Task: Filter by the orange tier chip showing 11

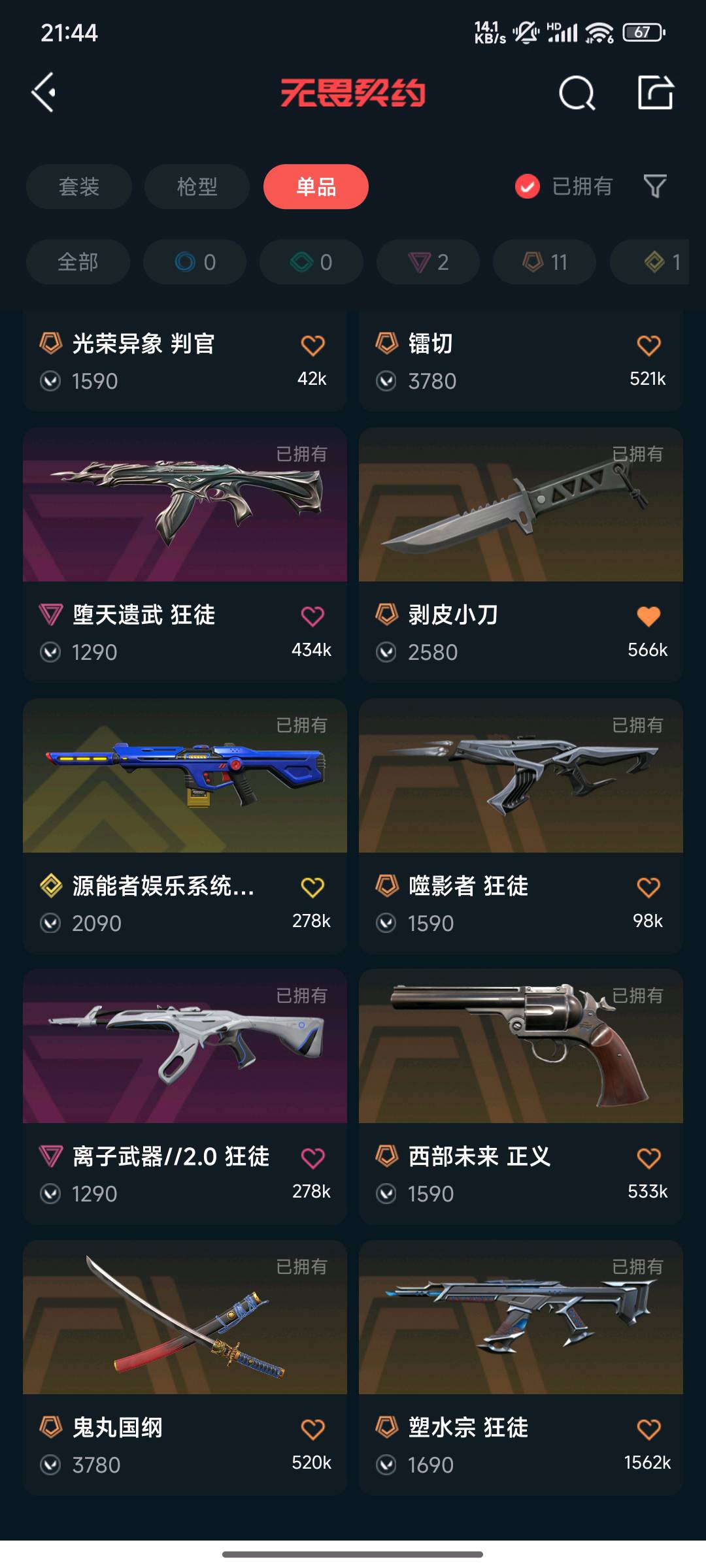Action: [x=545, y=262]
